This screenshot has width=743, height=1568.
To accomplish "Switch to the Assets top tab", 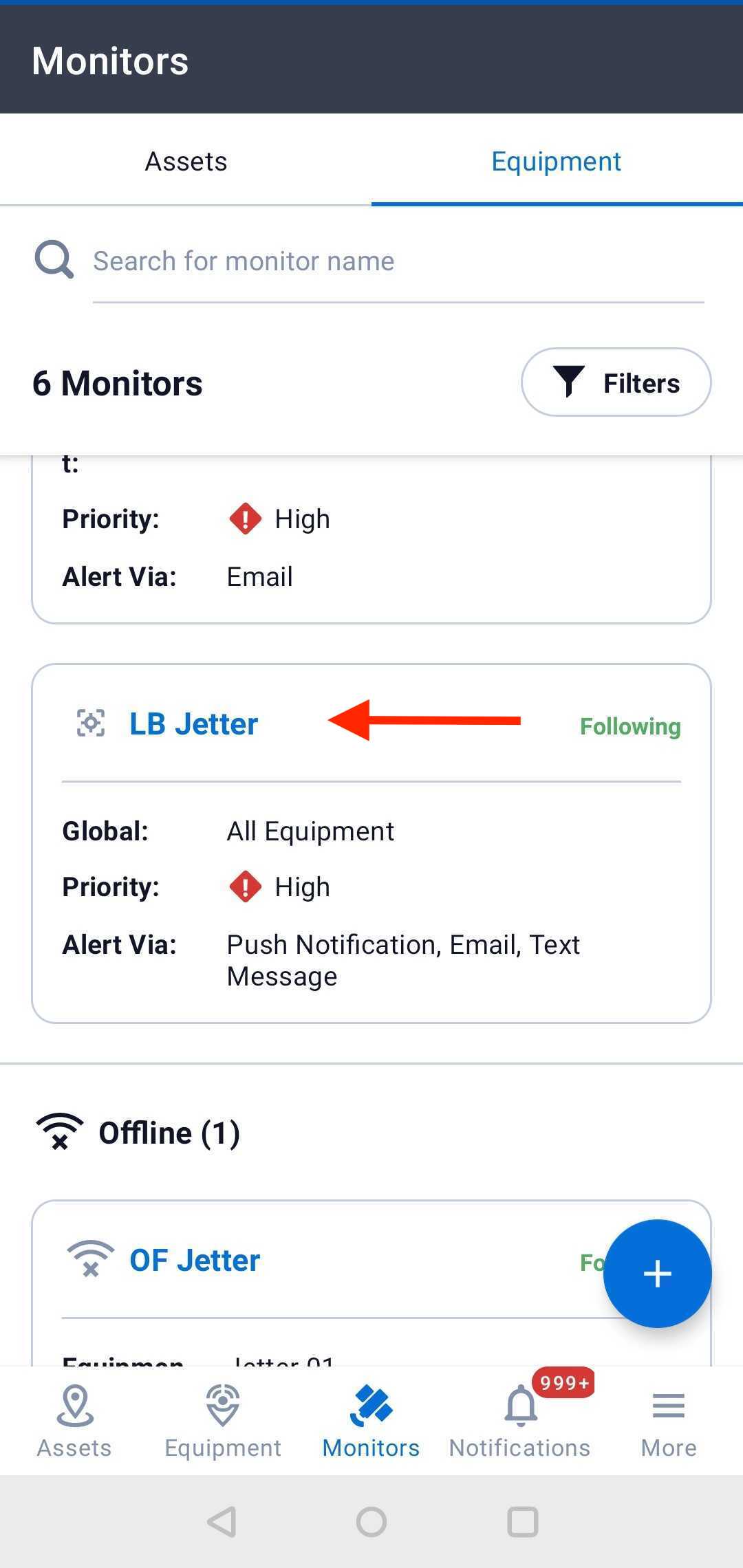I will (x=186, y=162).
